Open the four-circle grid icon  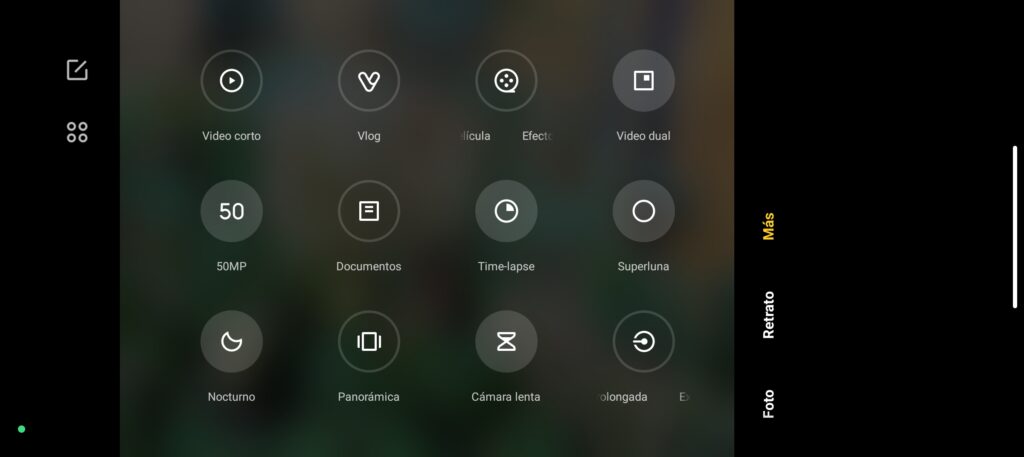77,132
